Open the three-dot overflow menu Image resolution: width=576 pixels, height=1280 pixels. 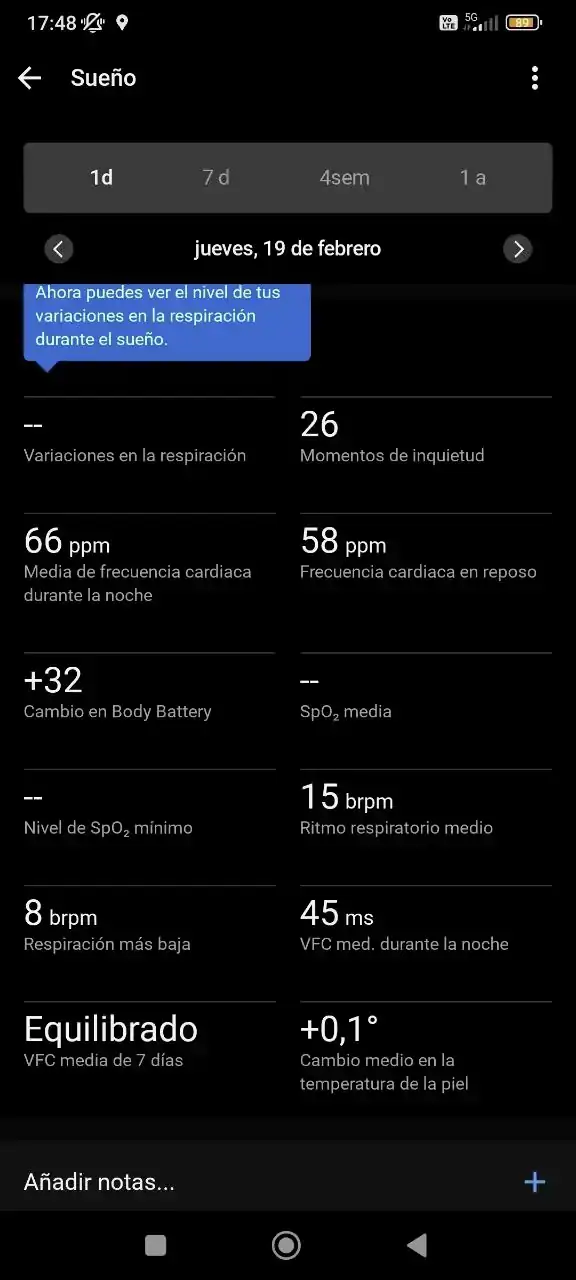click(x=535, y=78)
